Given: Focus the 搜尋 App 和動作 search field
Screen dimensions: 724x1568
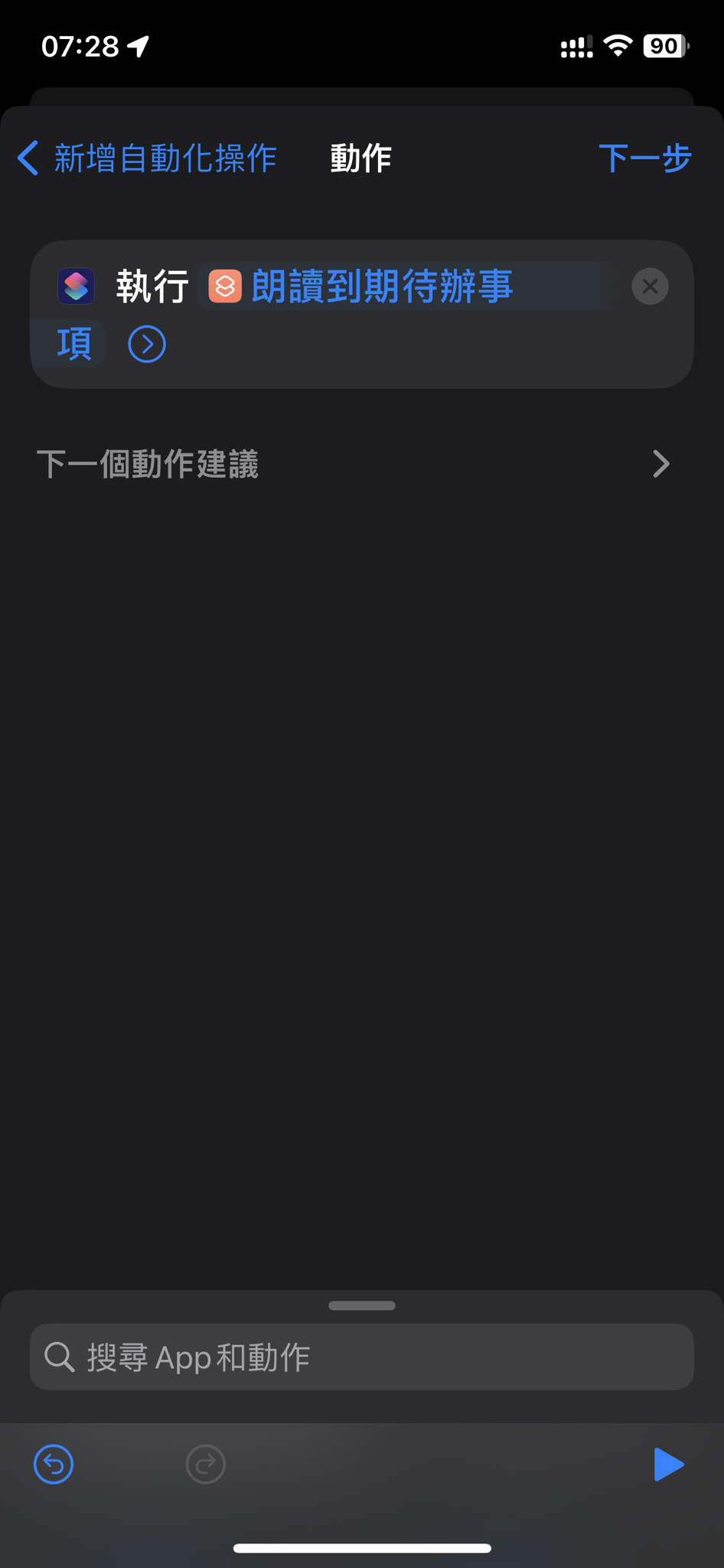Looking at the screenshot, I should pos(361,1357).
